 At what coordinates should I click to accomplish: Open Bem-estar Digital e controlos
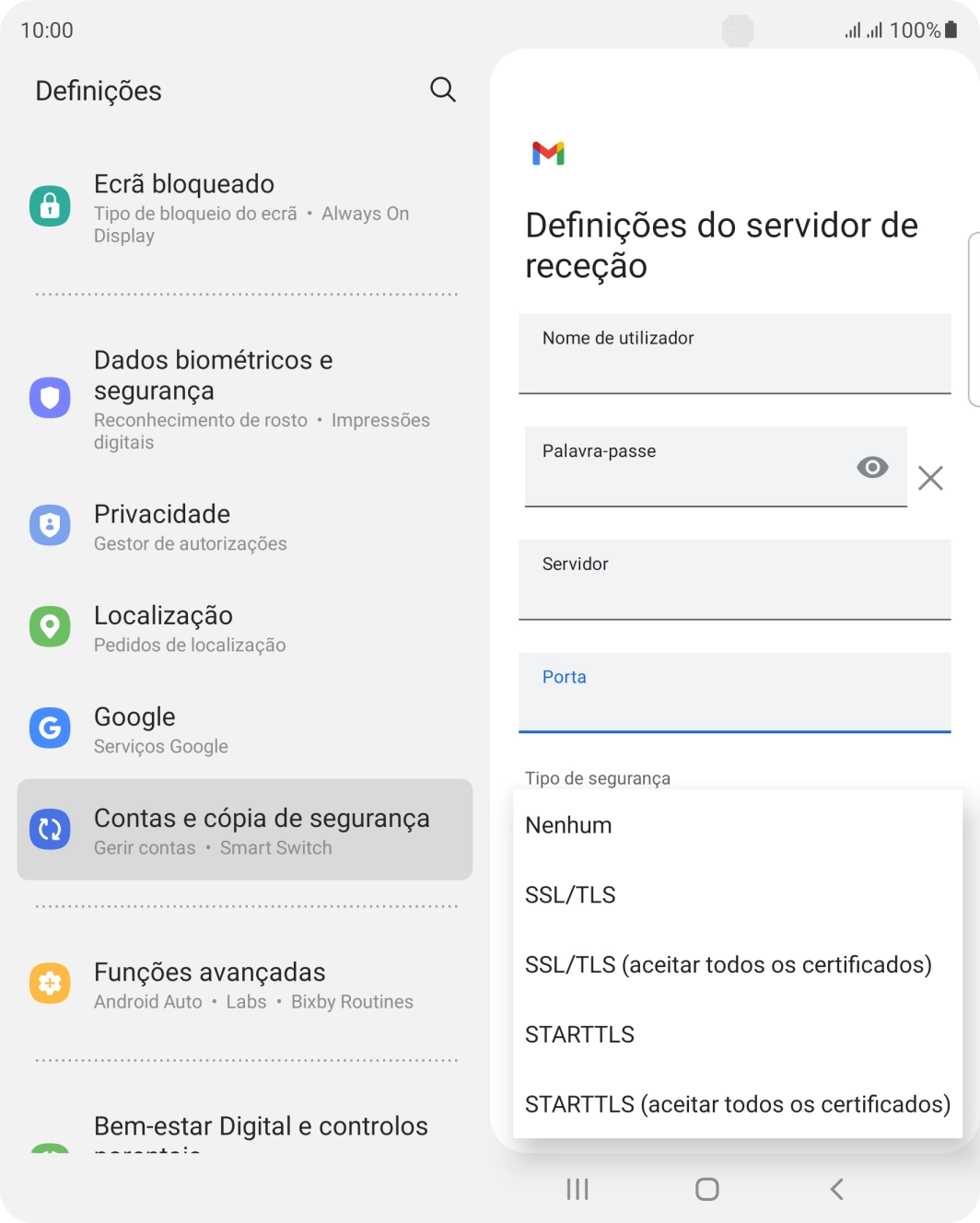pos(261,1125)
